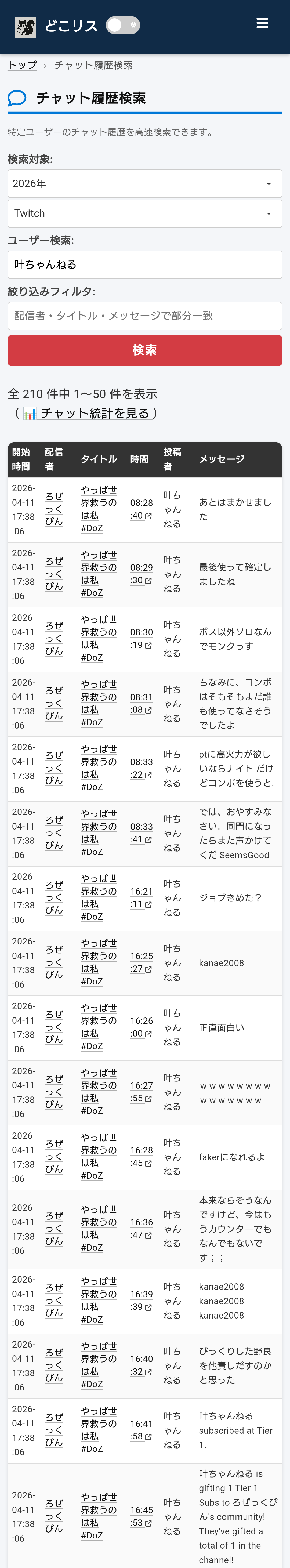Viewport: 290px width, 1568px height.
Task: Tap the red 検索 button
Action: [144, 350]
